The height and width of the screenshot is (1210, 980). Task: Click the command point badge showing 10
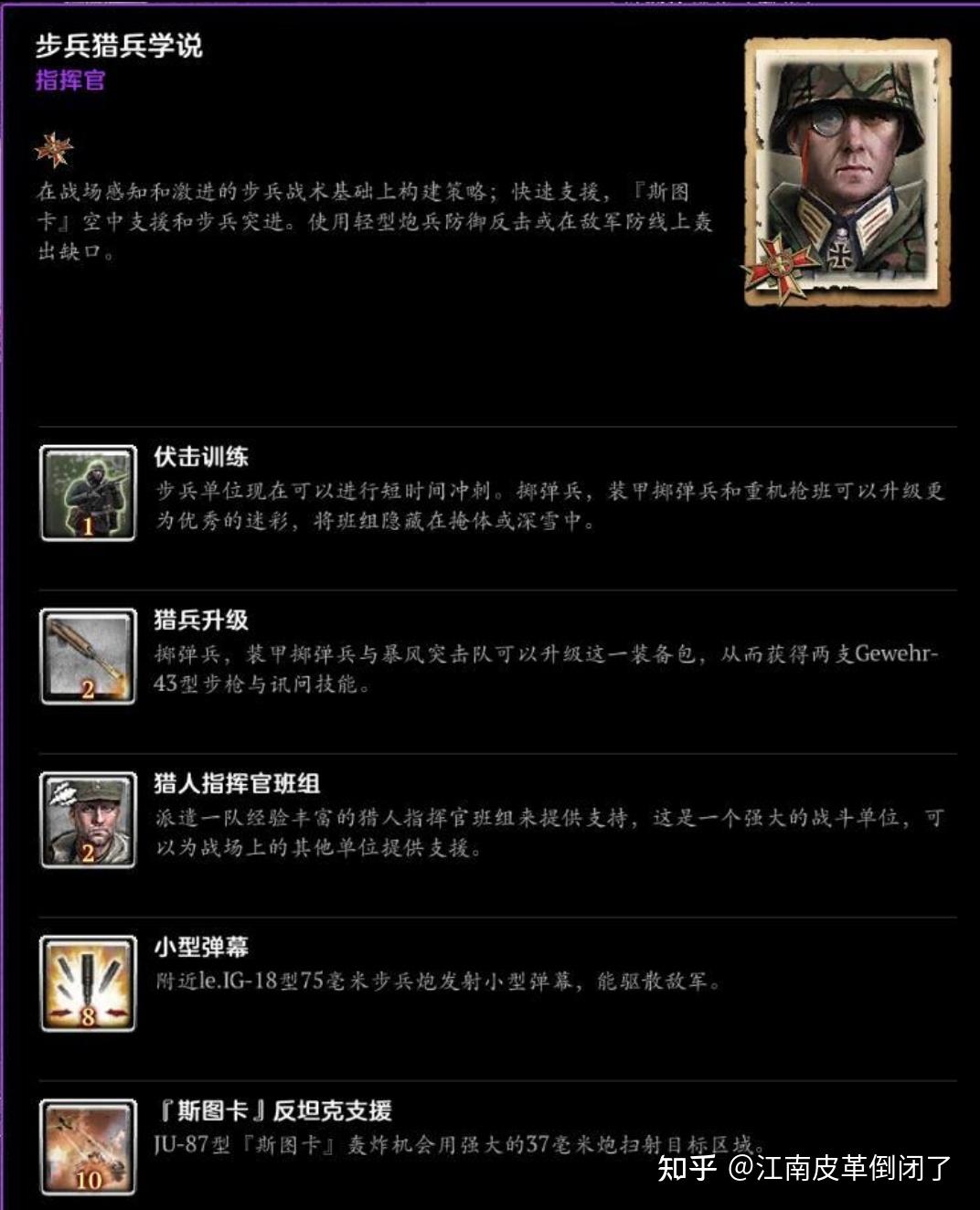point(90,1179)
